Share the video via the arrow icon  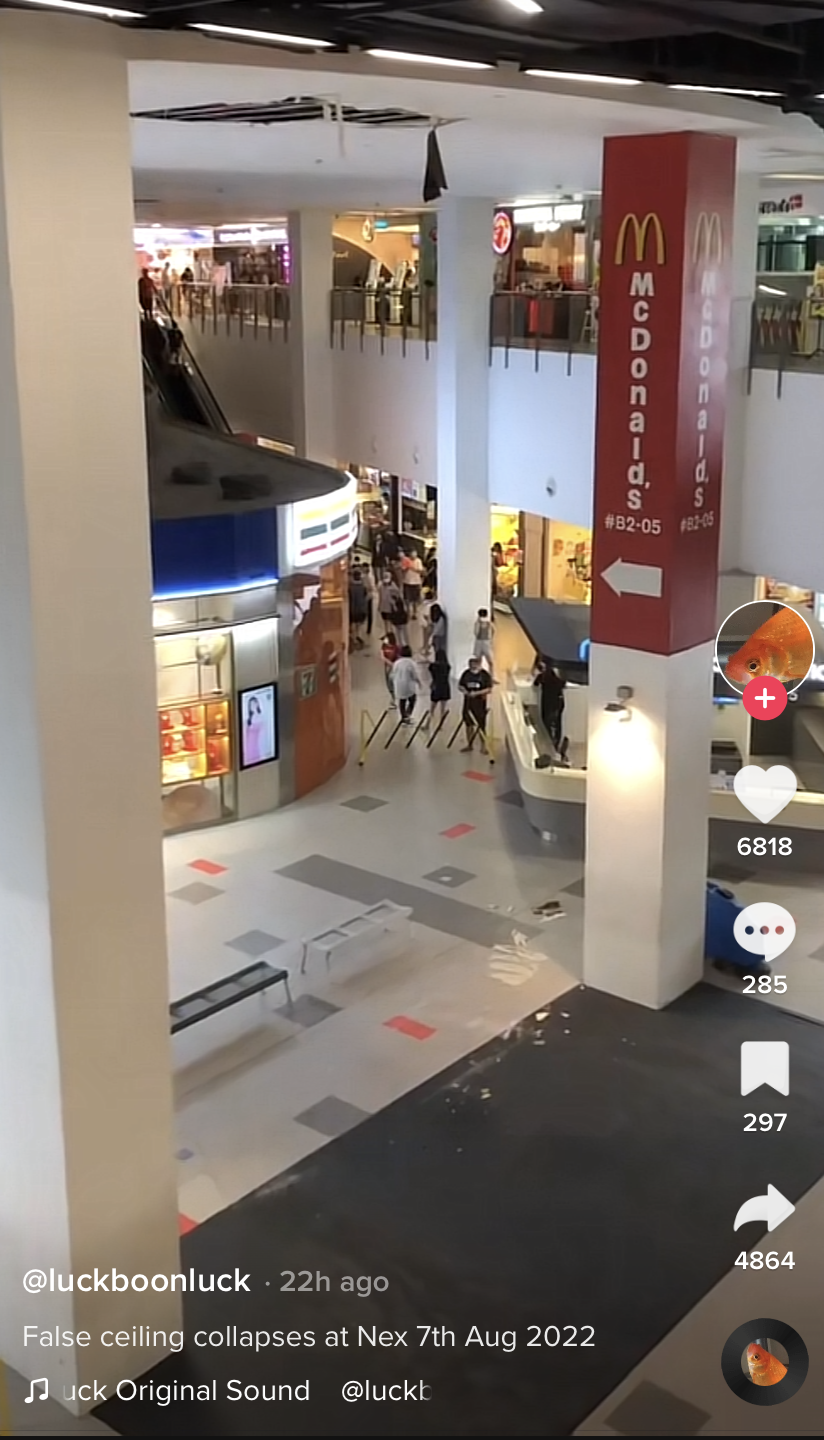pyautogui.click(x=765, y=1208)
